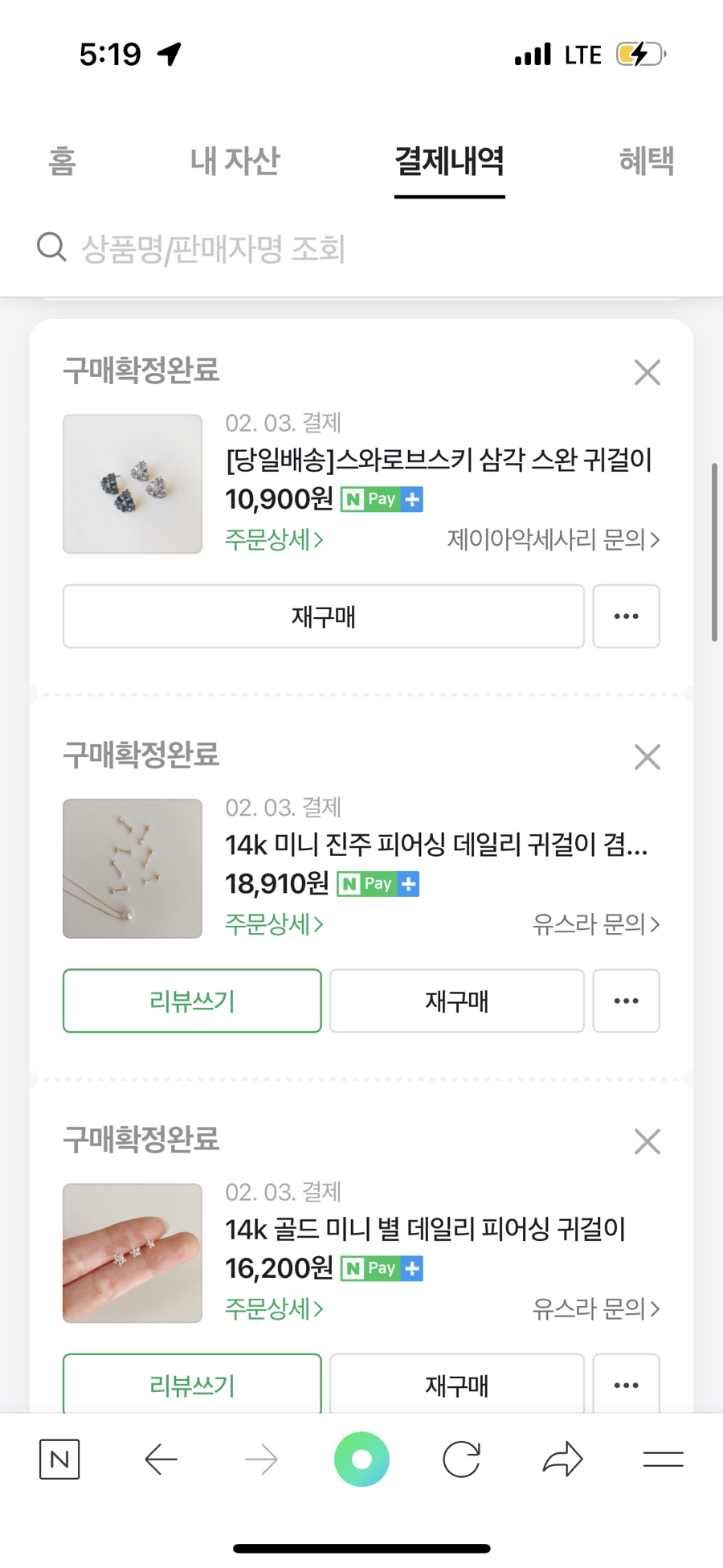View 주문상세 for the 18,910원 order

(x=274, y=924)
